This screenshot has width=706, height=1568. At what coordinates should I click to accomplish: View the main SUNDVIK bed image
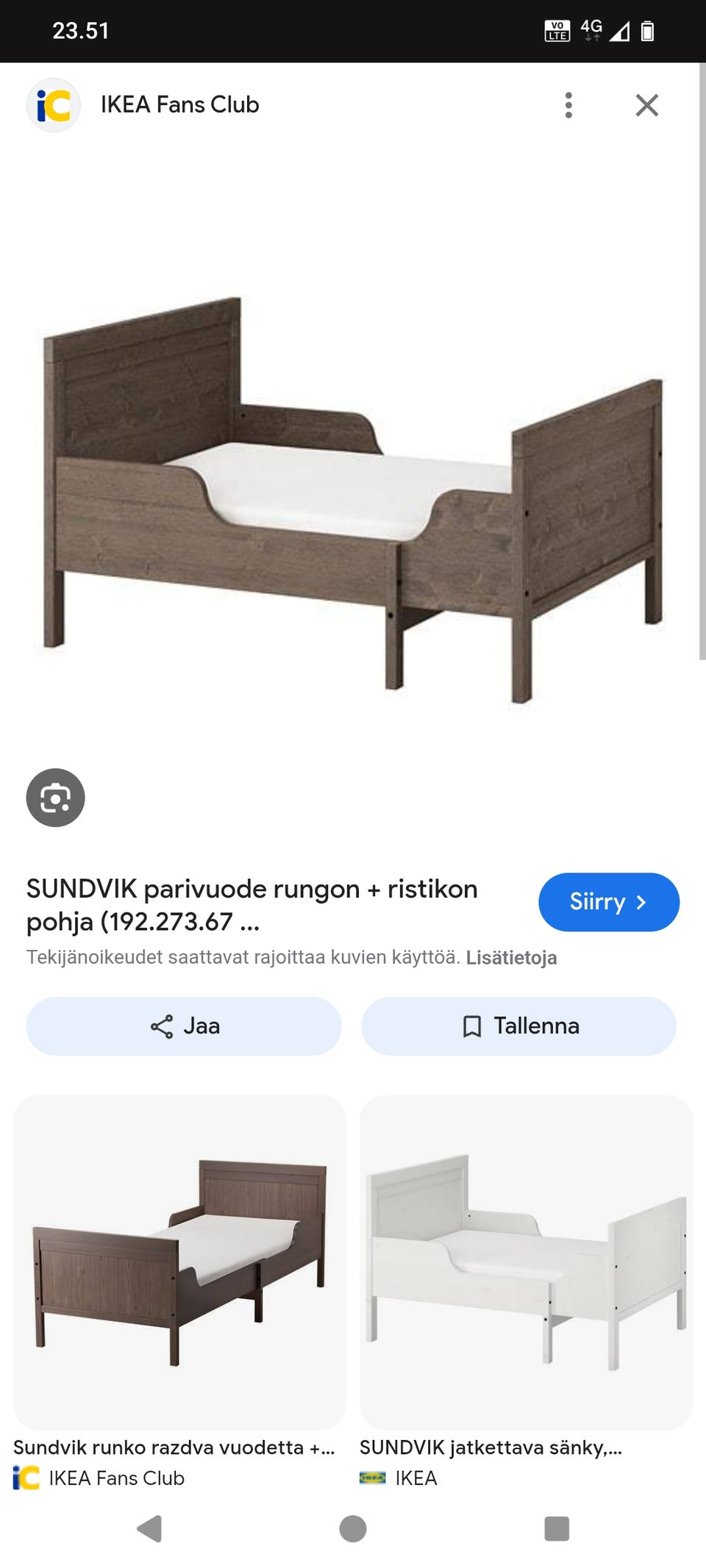pos(353,500)
